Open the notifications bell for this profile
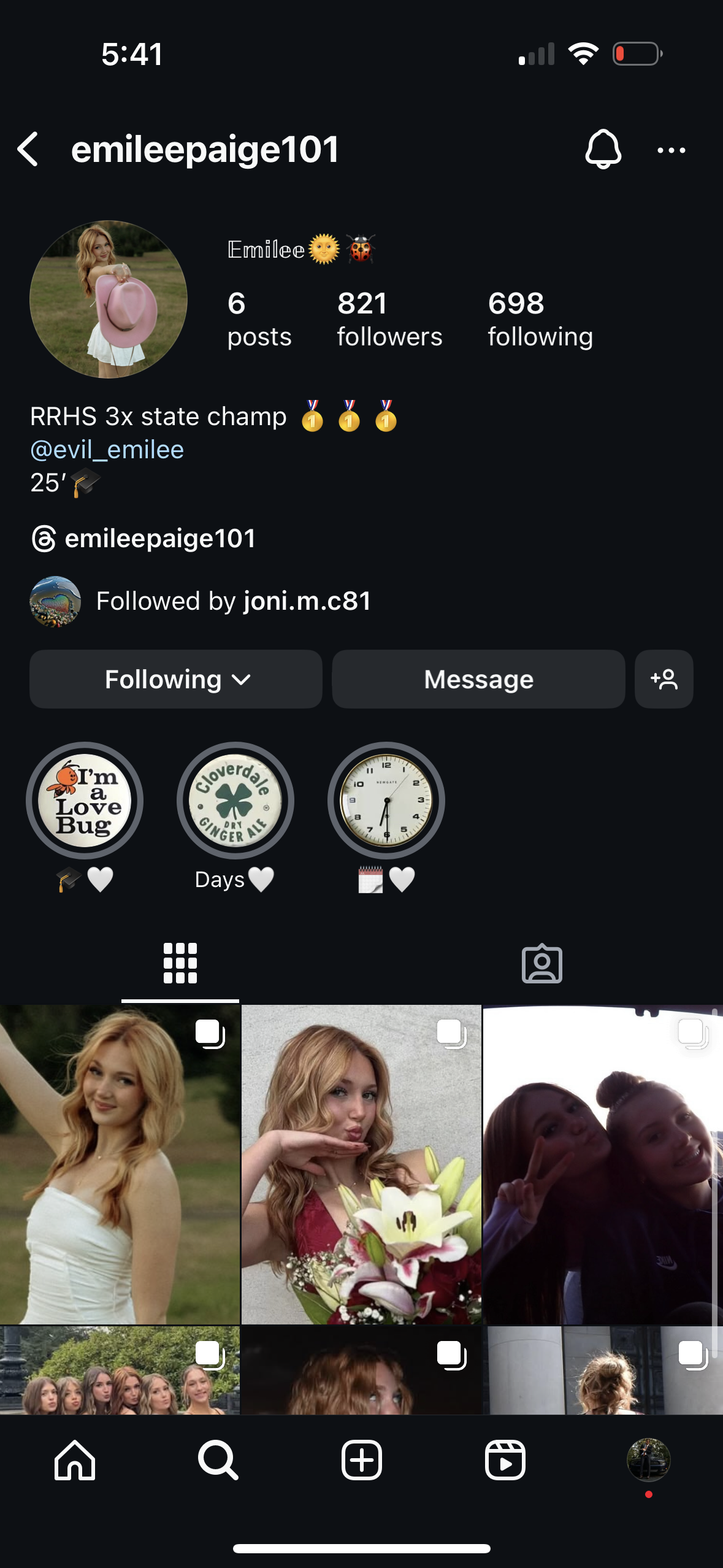 pyautogui.click(x=603, y=149)
